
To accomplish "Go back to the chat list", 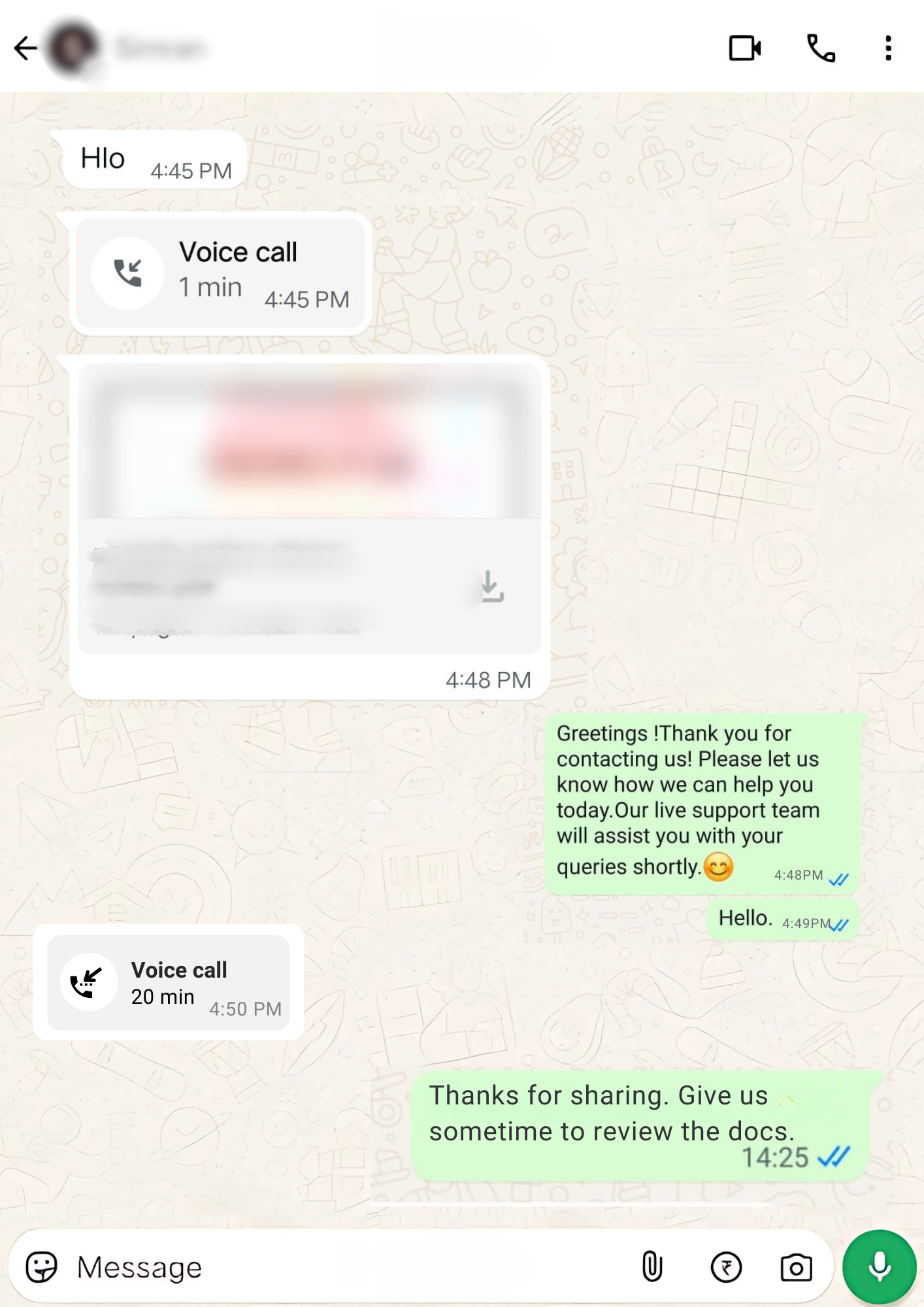I will pos(26,48).
